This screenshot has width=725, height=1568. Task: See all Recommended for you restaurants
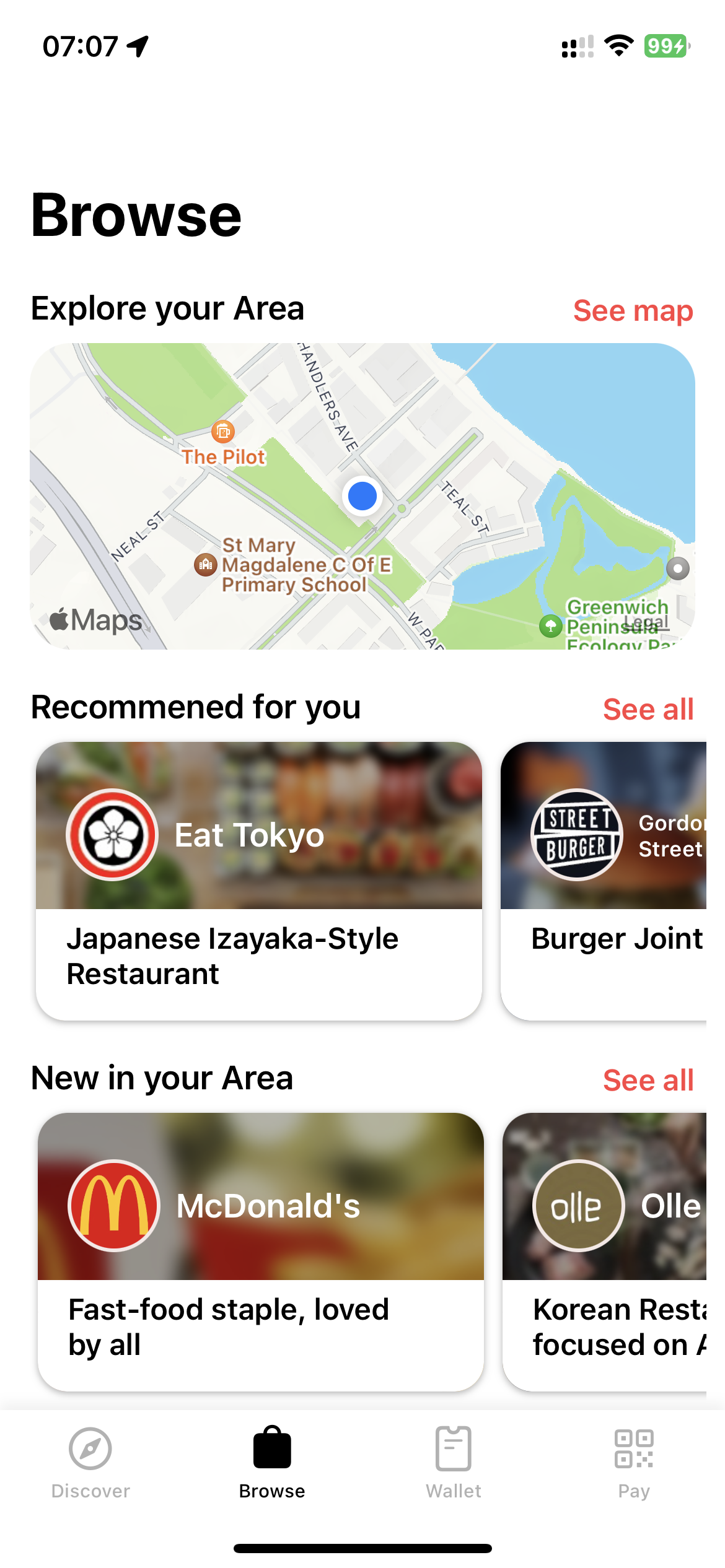648,710
